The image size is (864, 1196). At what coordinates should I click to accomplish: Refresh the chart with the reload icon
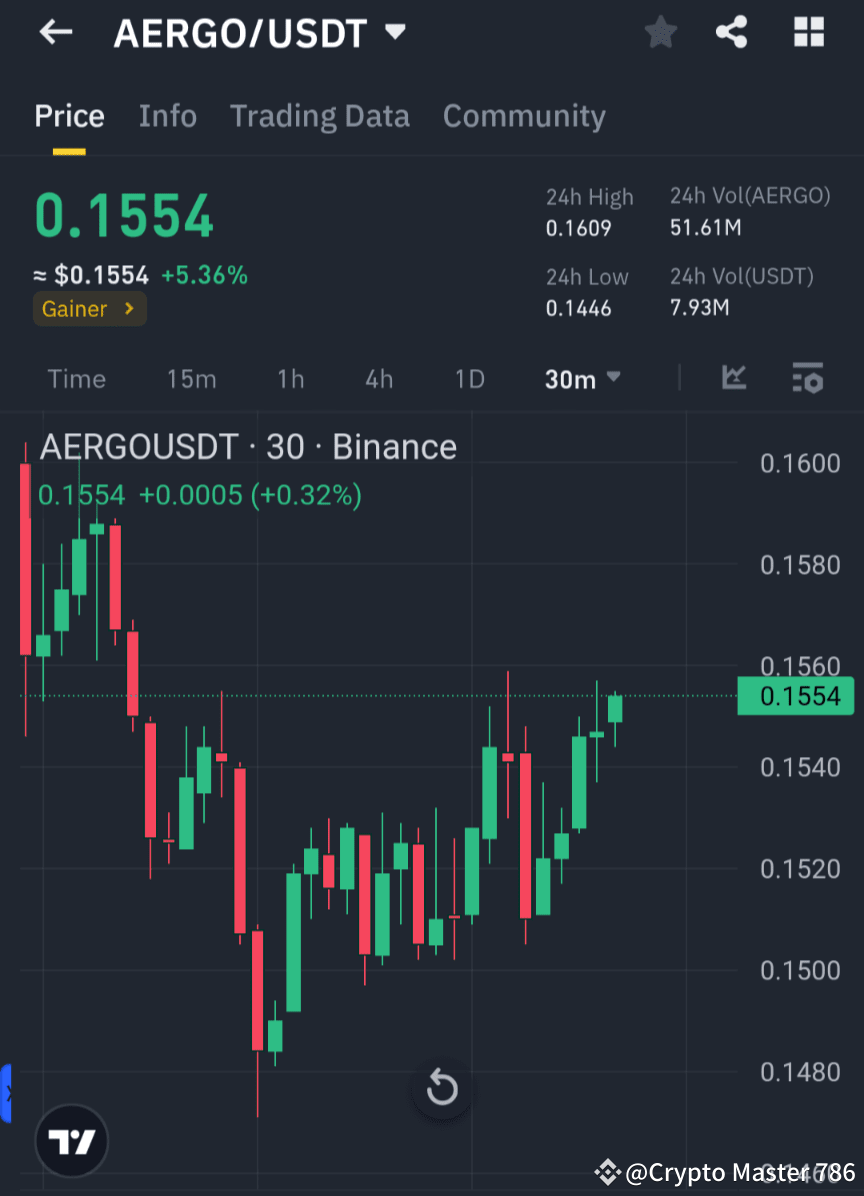click(441, 1089)
